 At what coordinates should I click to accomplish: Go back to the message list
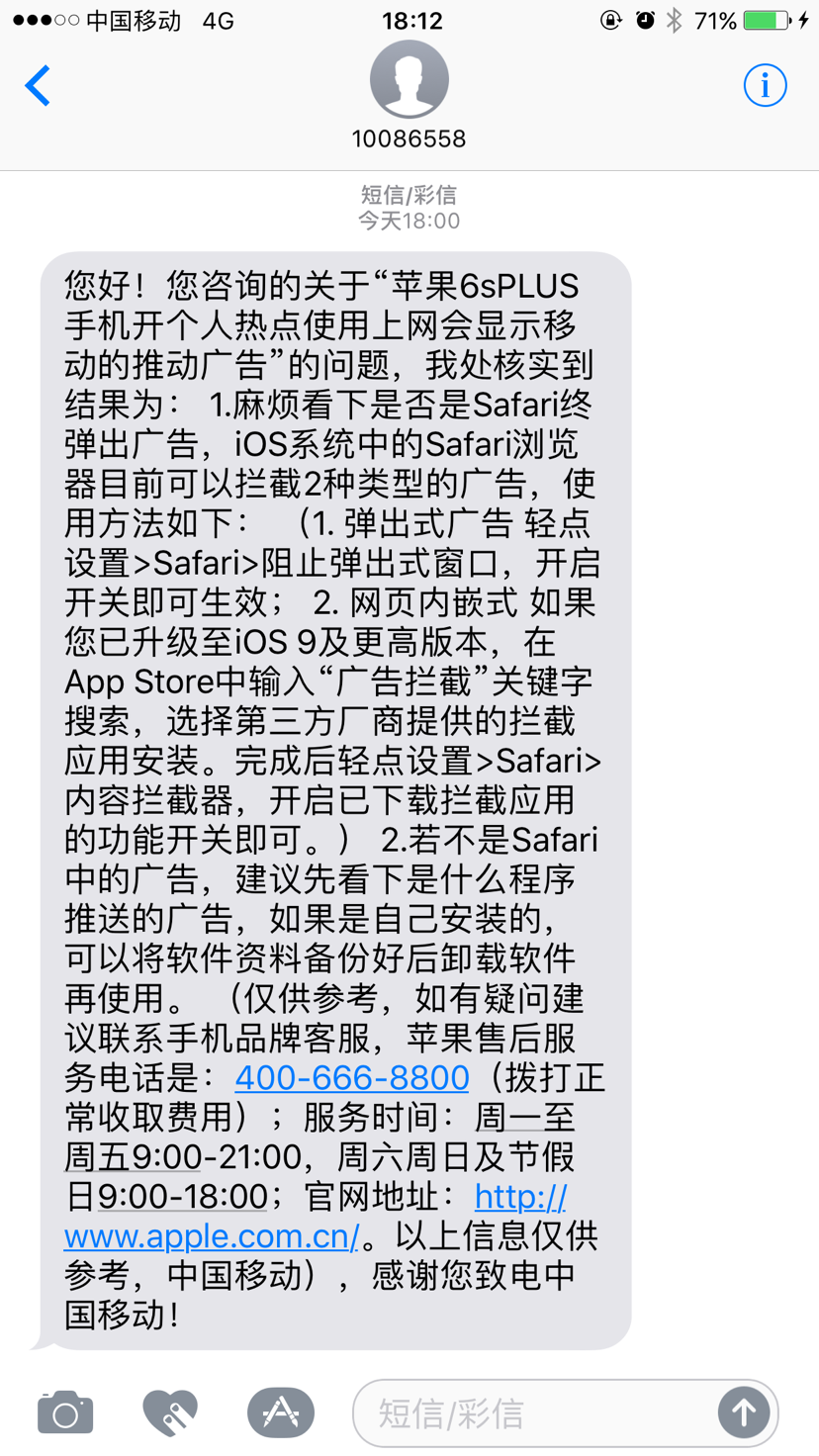coord(39,86)
